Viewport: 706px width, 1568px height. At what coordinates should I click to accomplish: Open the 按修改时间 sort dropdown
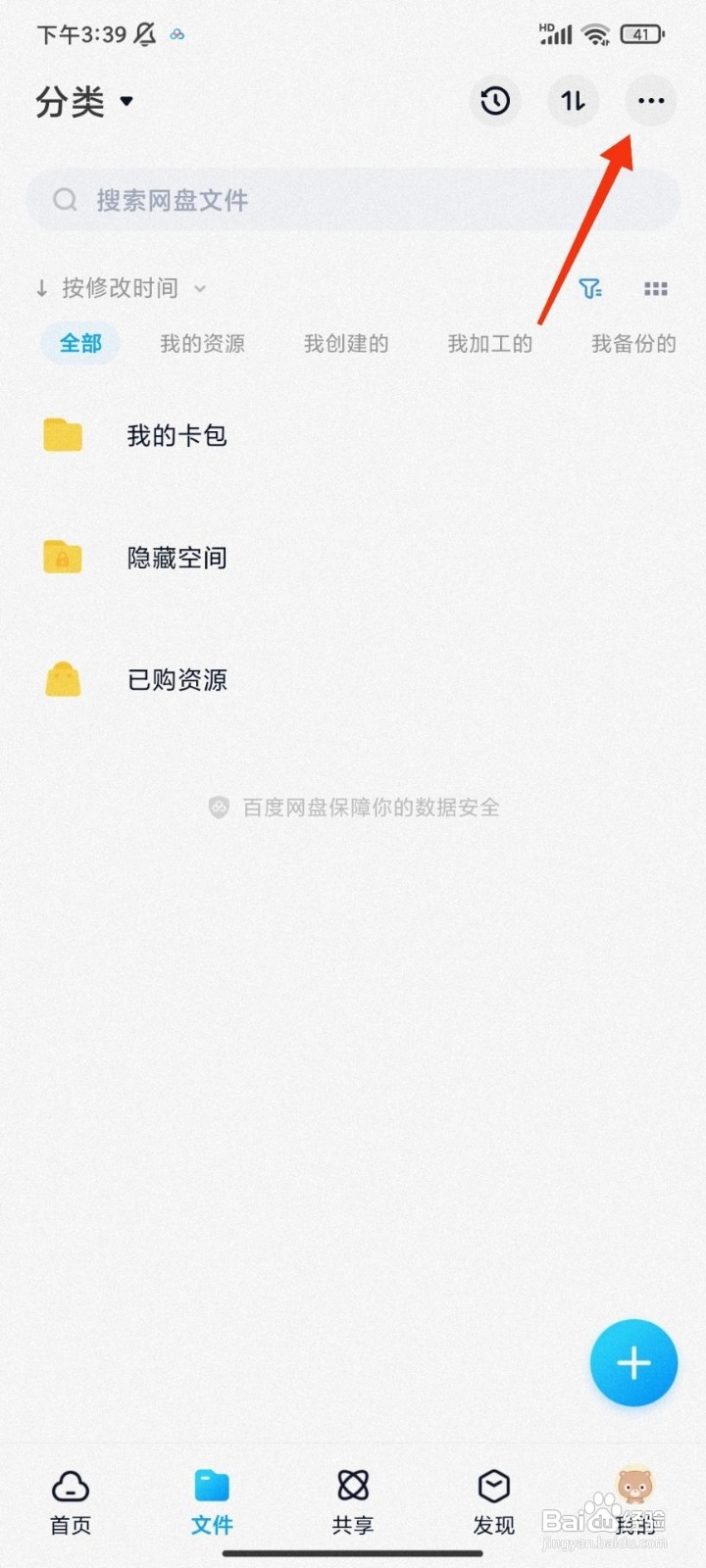118,288
